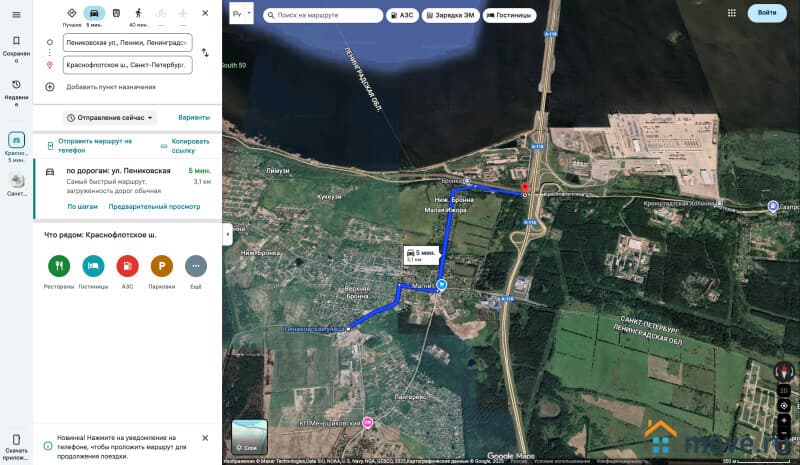This screenshot has height=465, width=800.
Task: Sign in with the Войти button
Action: [x=767, y=13]
